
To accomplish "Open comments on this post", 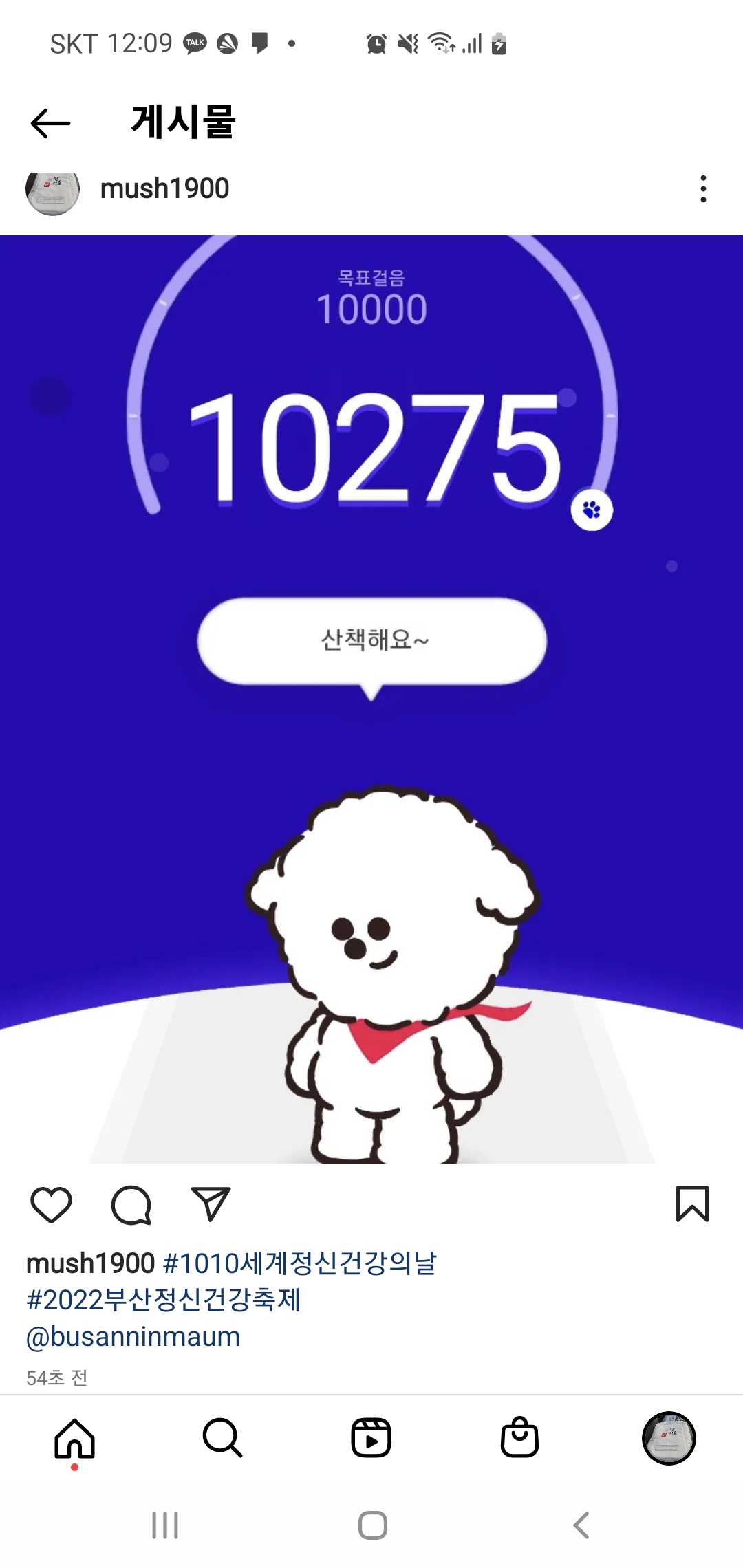I will (x=131, y=1205).
